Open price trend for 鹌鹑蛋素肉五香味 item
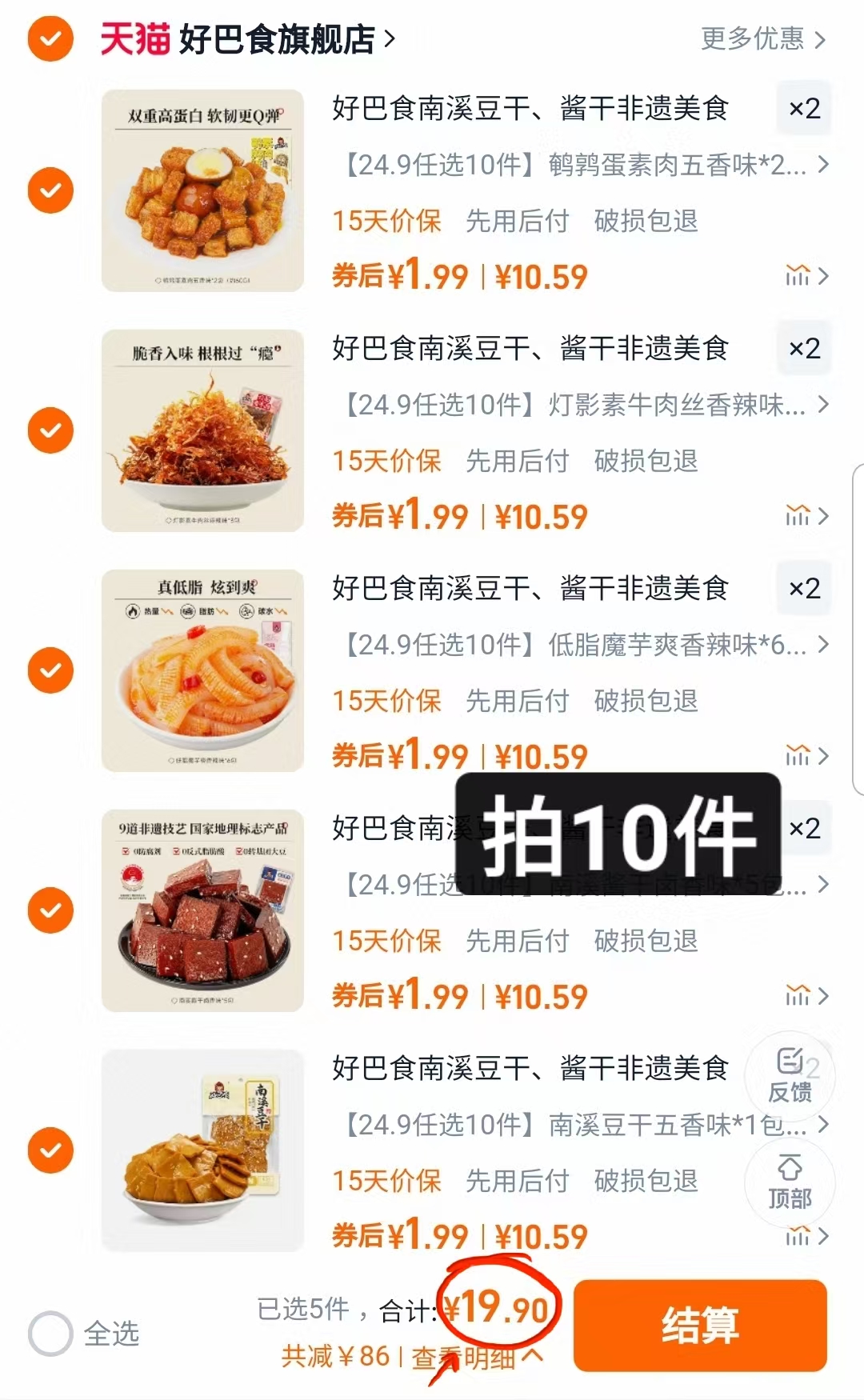864x1400 pixels. tap(798, 275)
